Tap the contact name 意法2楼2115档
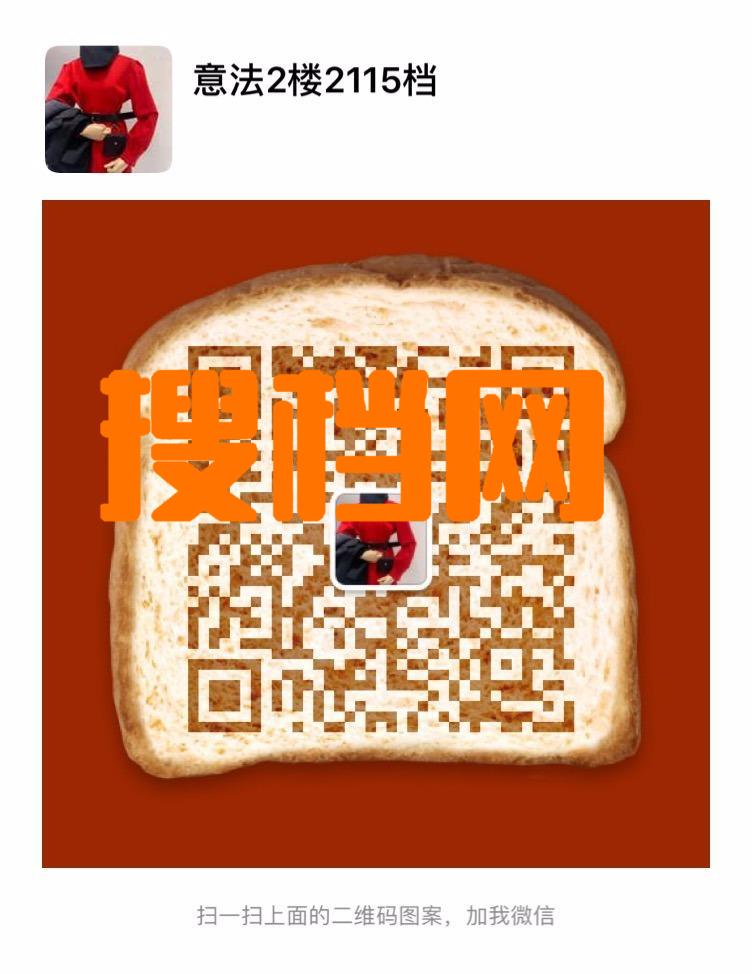 tap(310, 83)
